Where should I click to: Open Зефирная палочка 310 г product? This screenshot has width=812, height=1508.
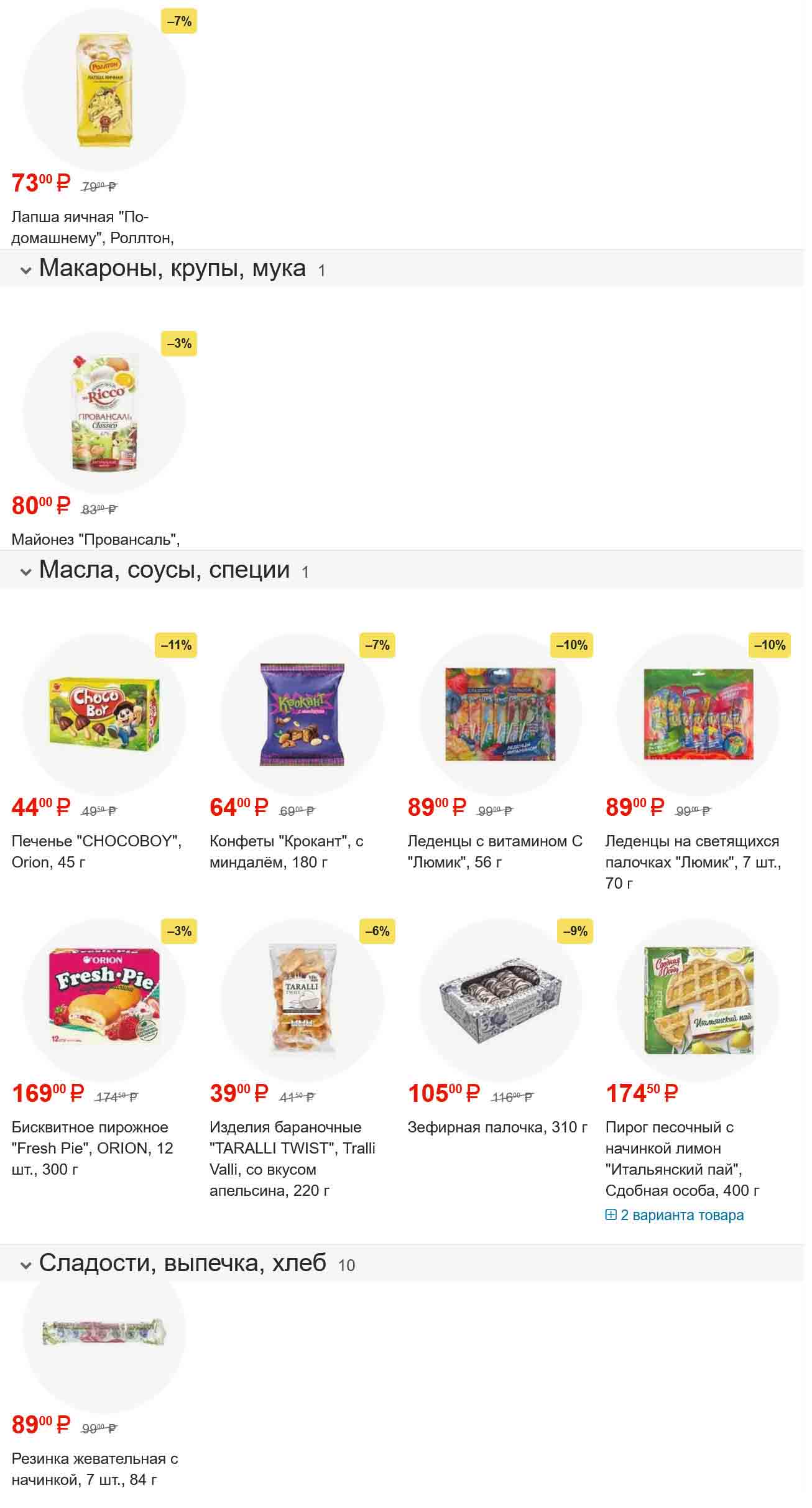click(x=500, y=1001)
